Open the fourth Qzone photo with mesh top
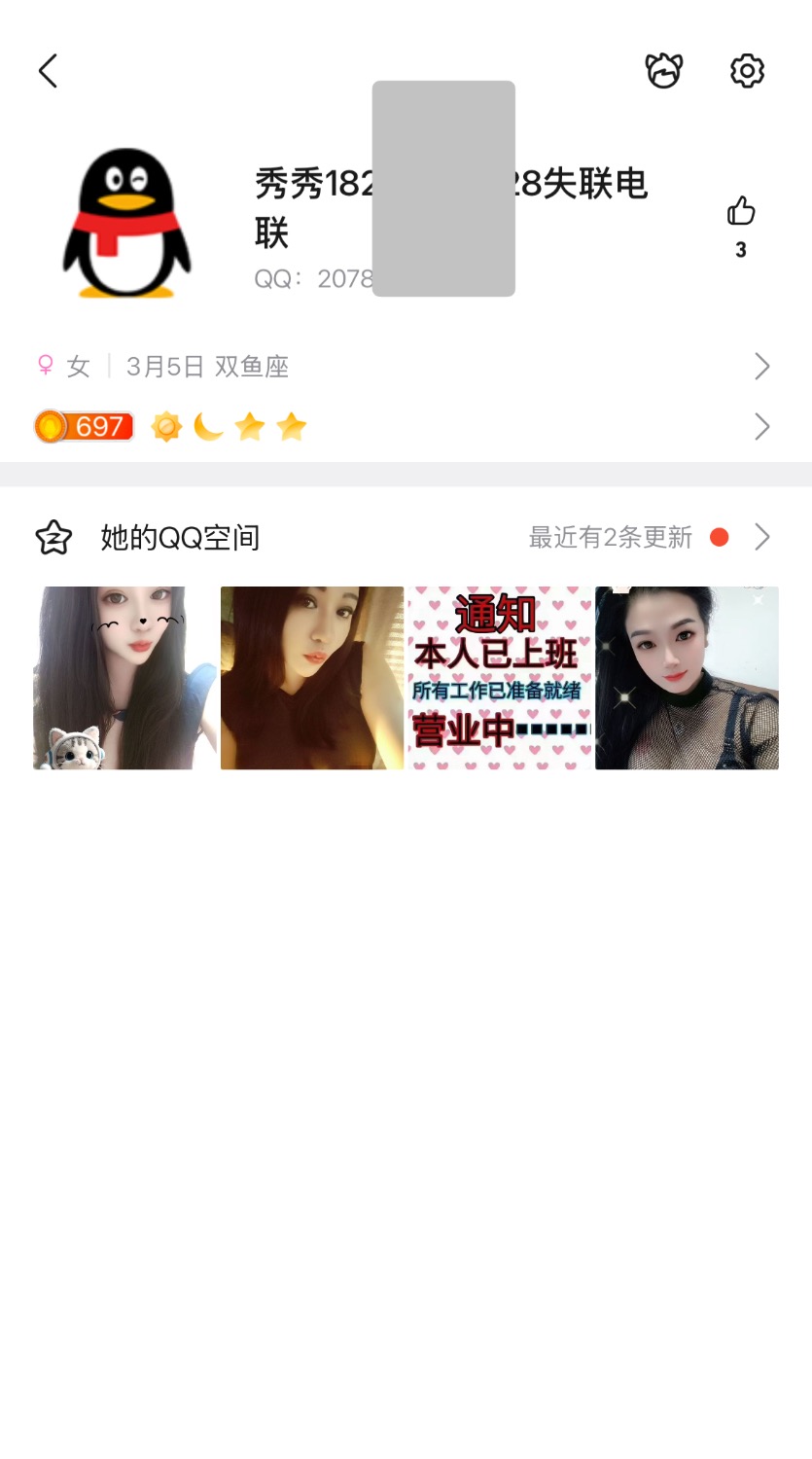 pos(687,678)
